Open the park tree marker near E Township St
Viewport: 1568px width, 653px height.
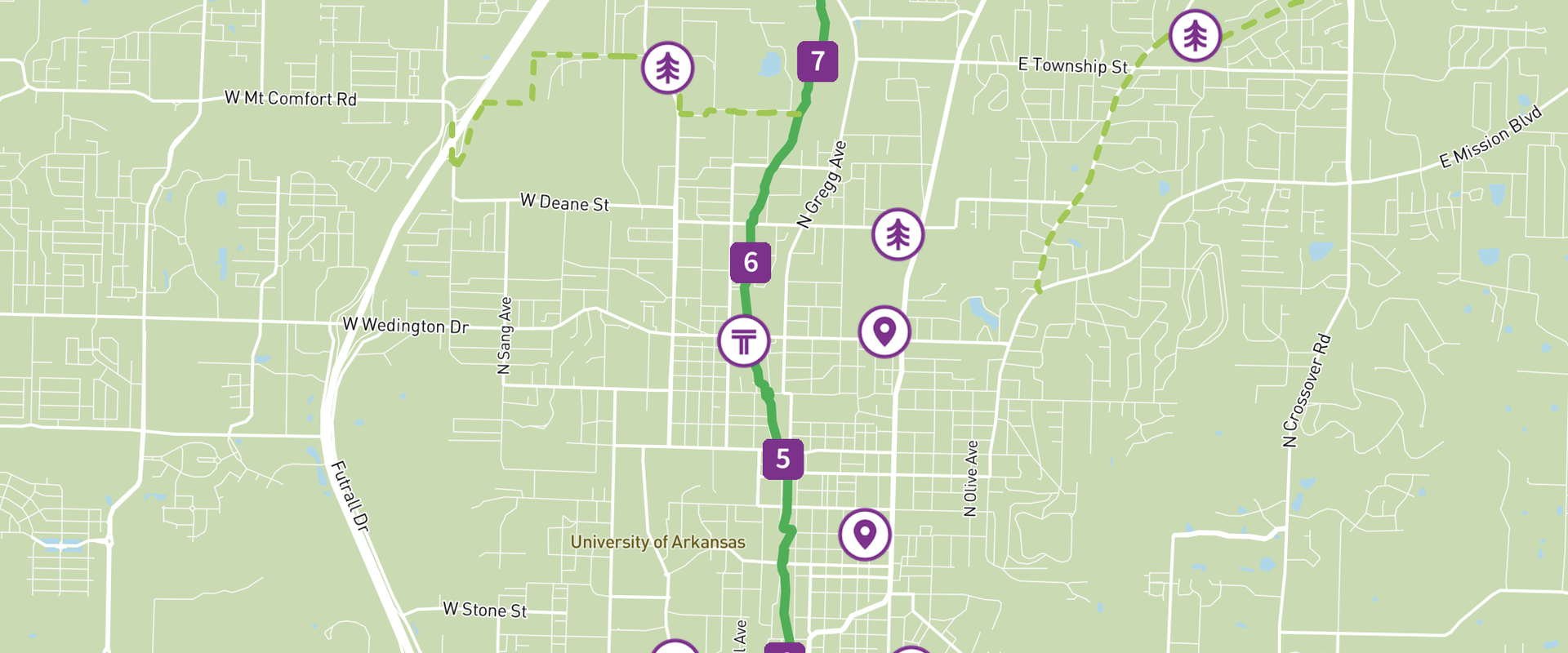click(x=1195, y=36)
